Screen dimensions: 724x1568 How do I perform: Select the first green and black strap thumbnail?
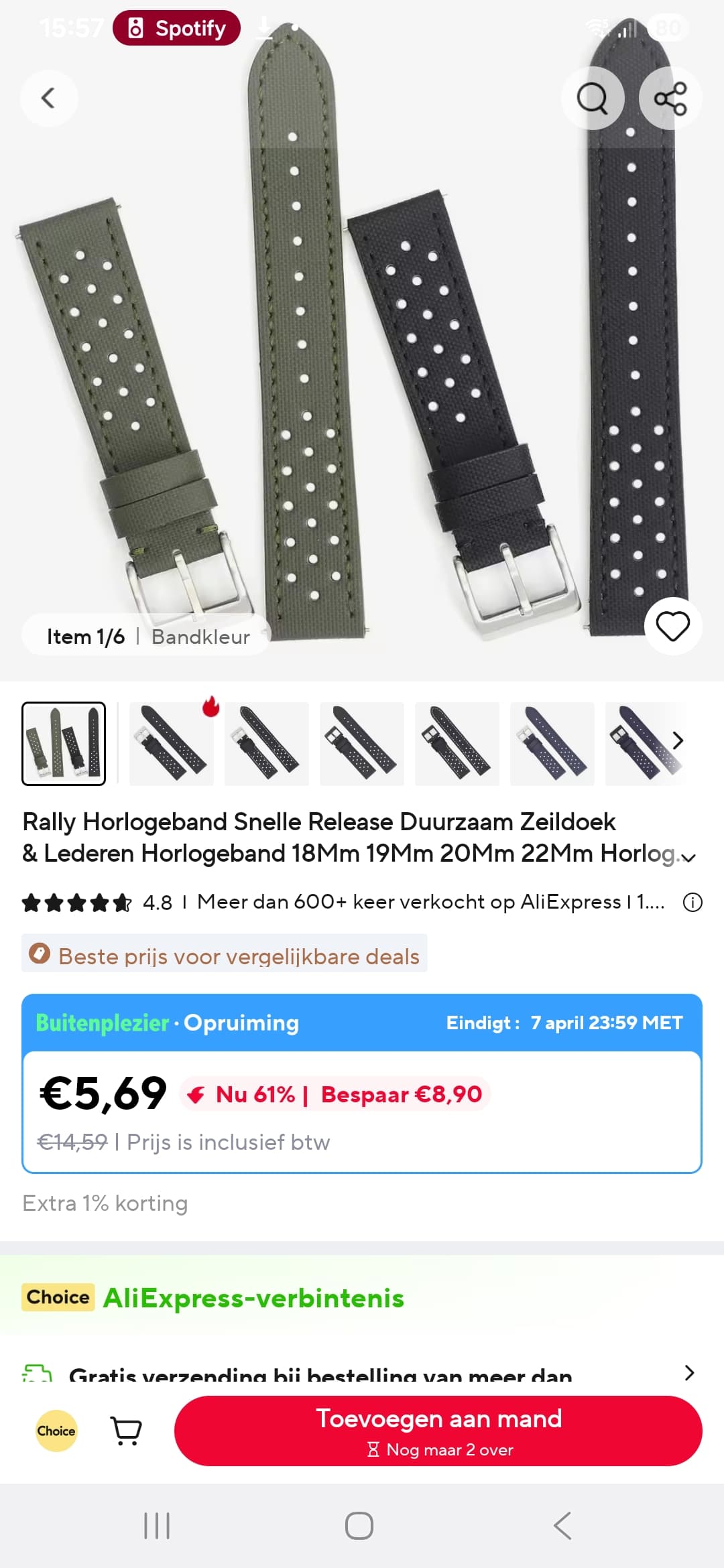64,743
